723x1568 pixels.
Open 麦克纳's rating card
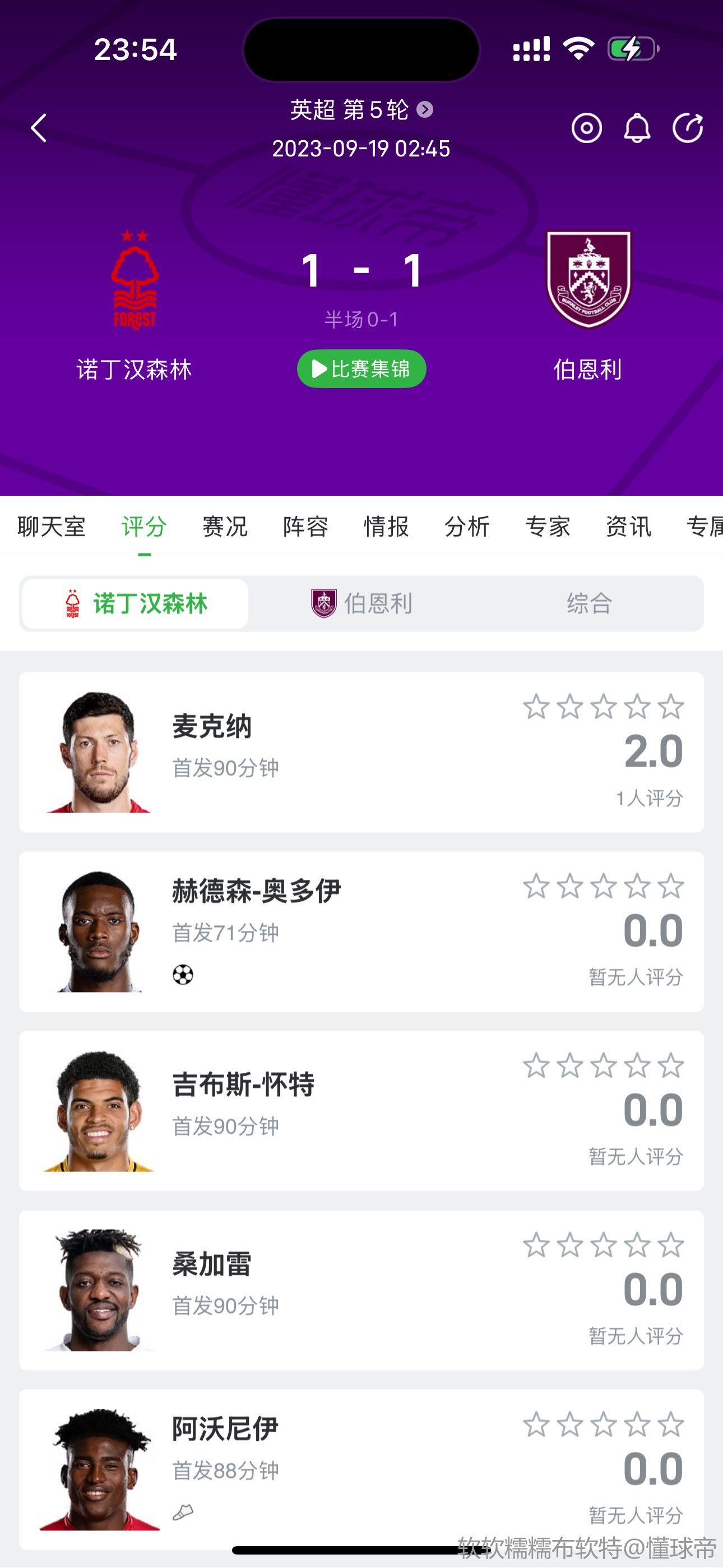[x=361, y=751]
